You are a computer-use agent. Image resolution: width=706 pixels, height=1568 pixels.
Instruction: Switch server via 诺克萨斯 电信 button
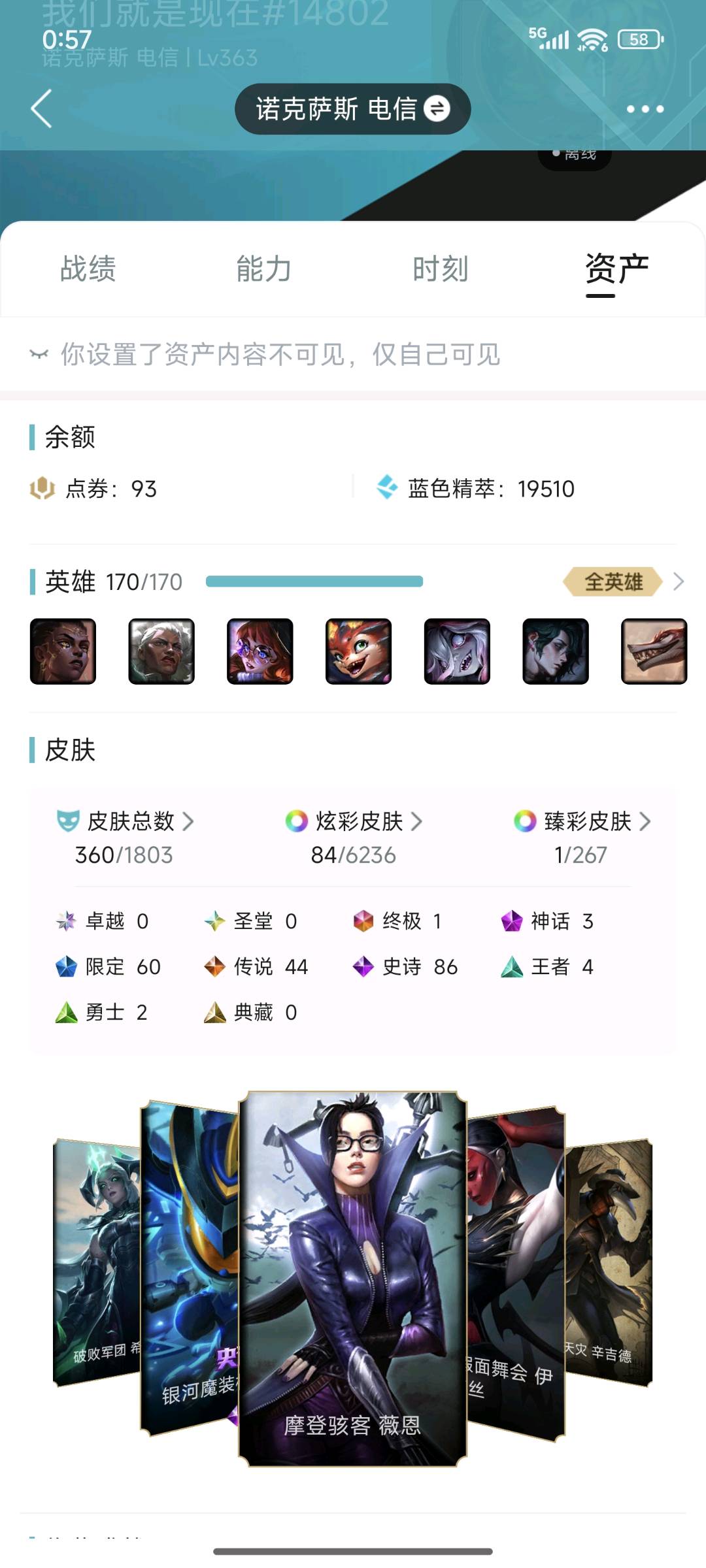click(x=352, y=109)
